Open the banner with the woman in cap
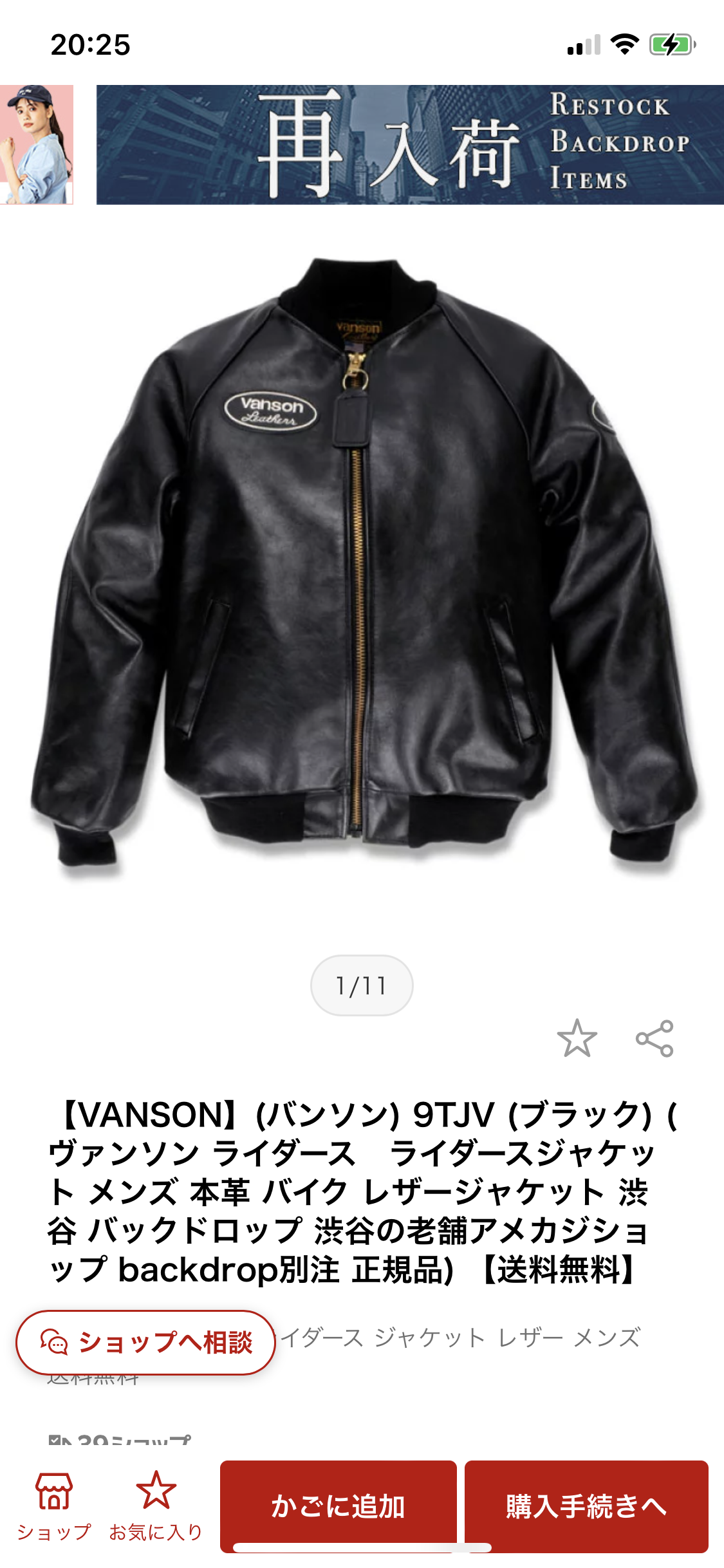This screenshot has height=1568, width=724. [37, 145]
